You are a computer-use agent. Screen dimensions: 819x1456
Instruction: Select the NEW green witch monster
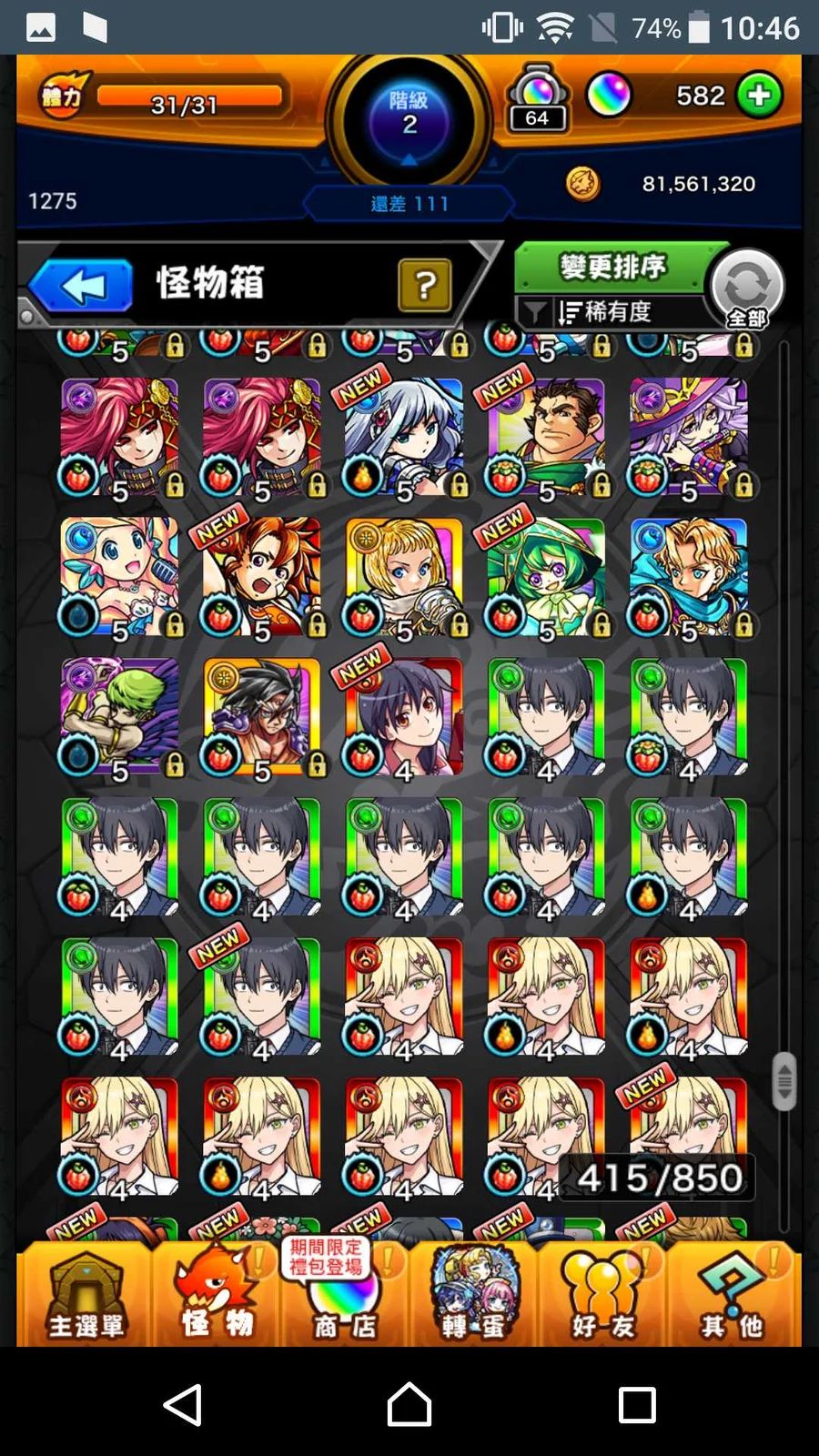point(546,577)
